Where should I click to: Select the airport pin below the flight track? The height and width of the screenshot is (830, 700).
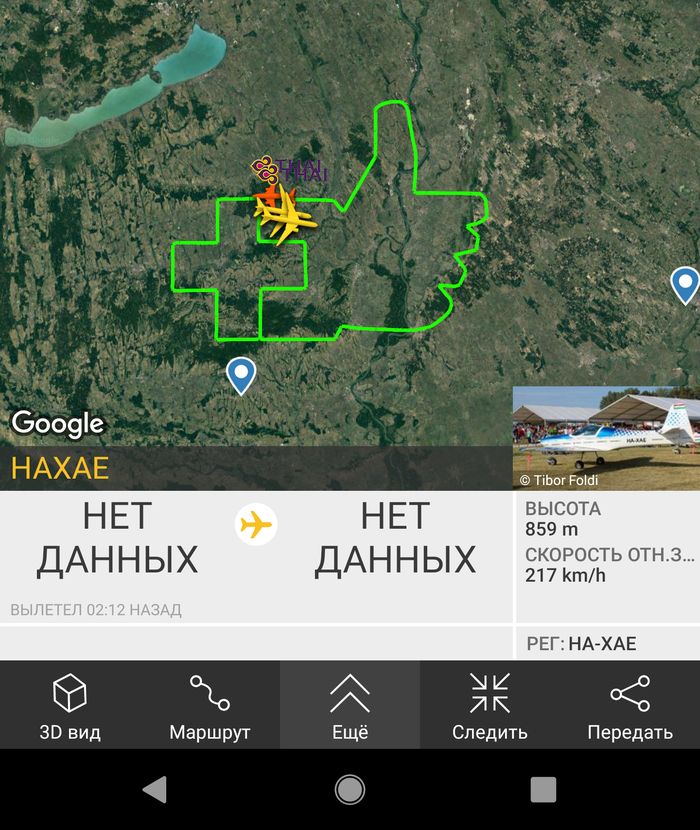[x=241, y=375]
